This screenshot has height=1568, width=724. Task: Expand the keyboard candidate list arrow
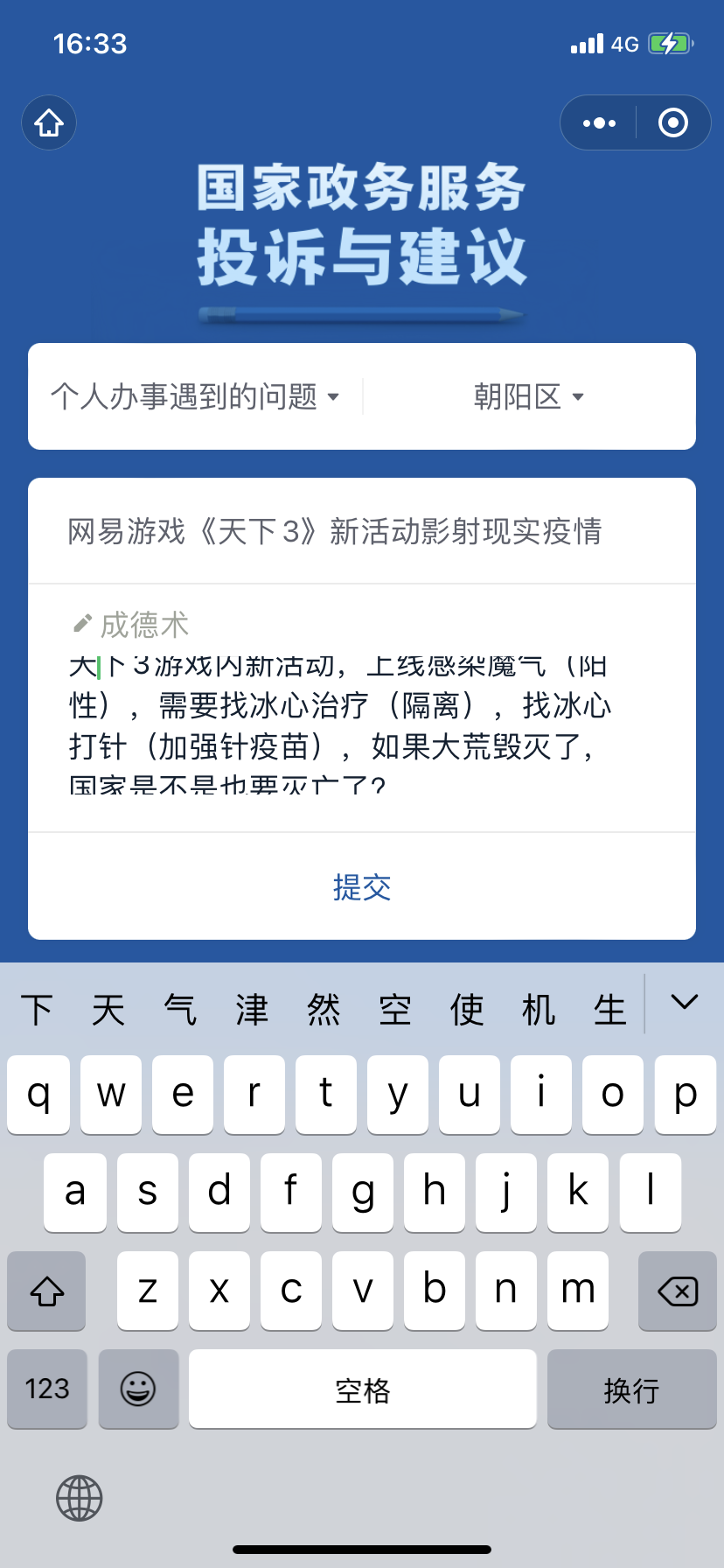(685, 1003)
